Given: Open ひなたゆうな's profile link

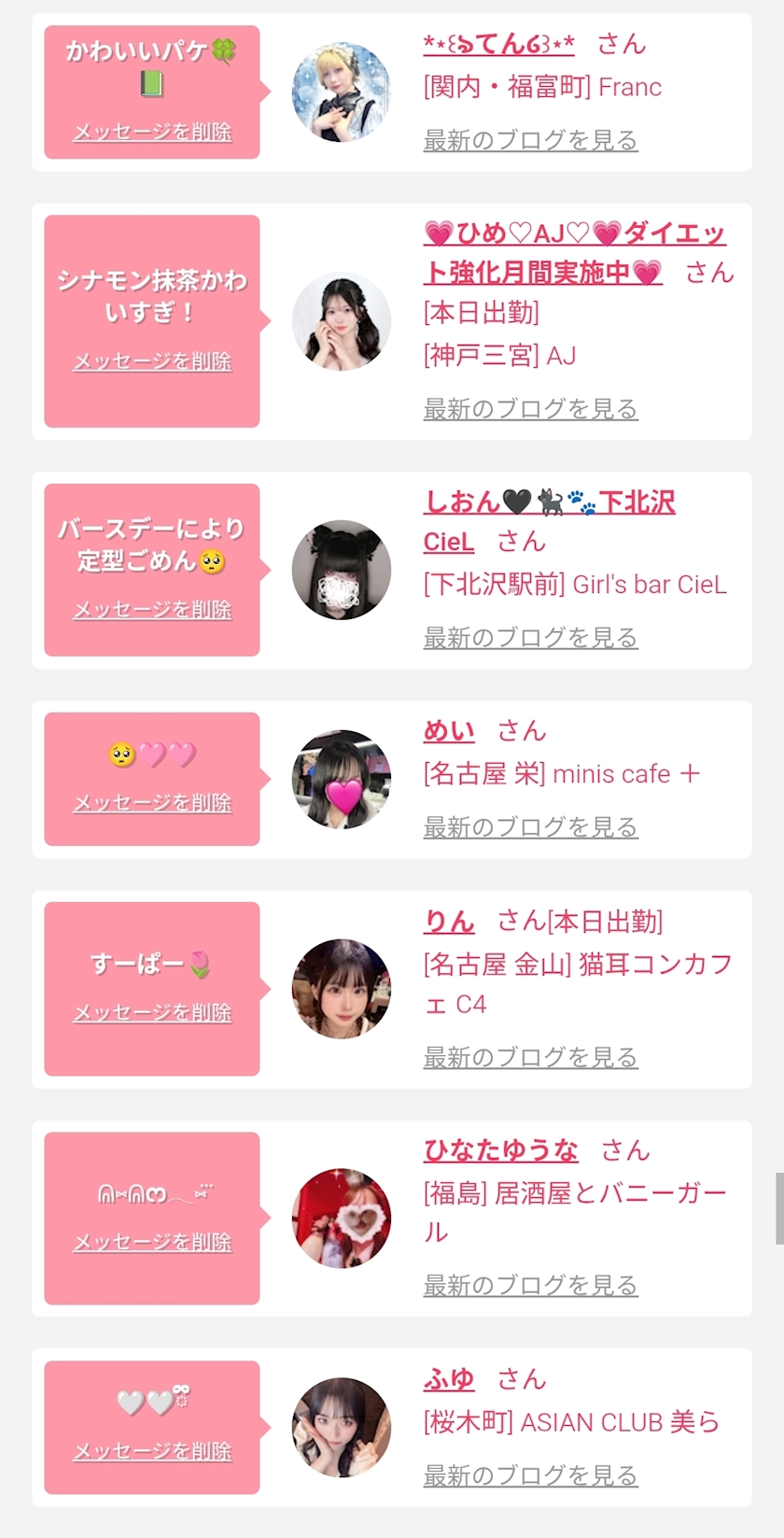Looking at the screenshot, I should point(501,1150).
